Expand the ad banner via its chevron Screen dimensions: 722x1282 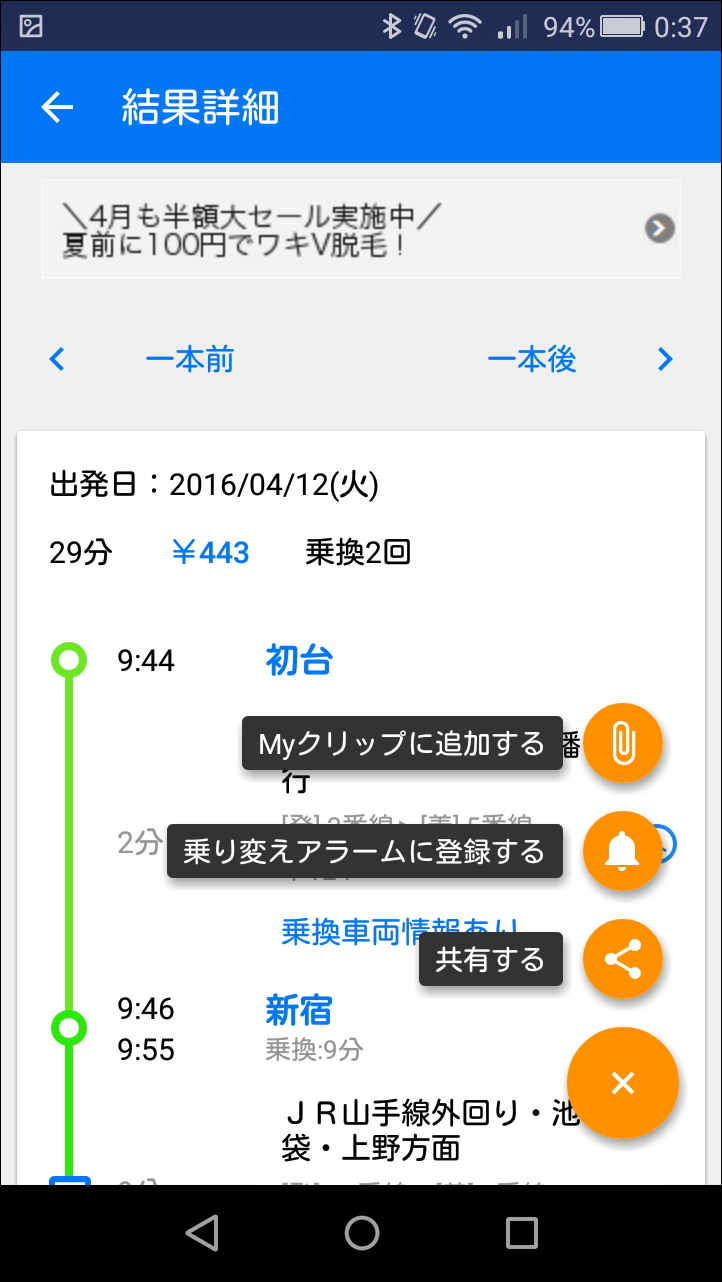(658, 228)
